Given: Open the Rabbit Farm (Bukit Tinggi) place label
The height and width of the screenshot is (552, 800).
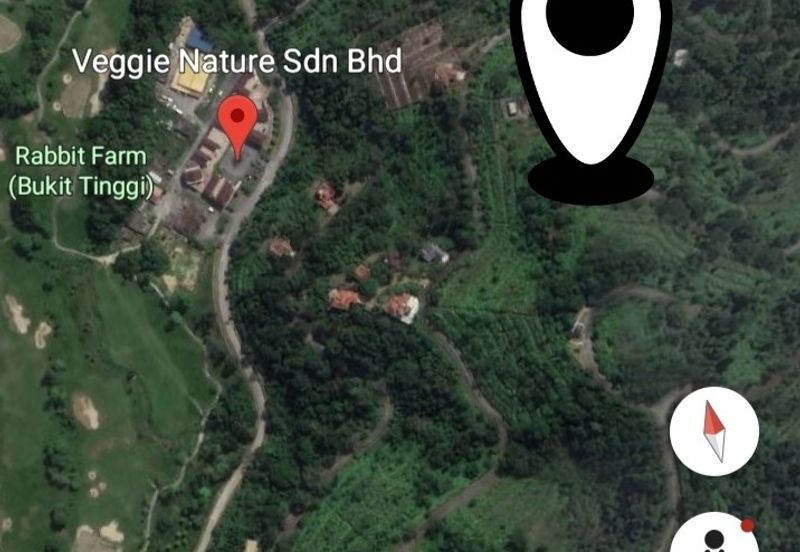Looking at the screenshot, I should tap(80, 170).
